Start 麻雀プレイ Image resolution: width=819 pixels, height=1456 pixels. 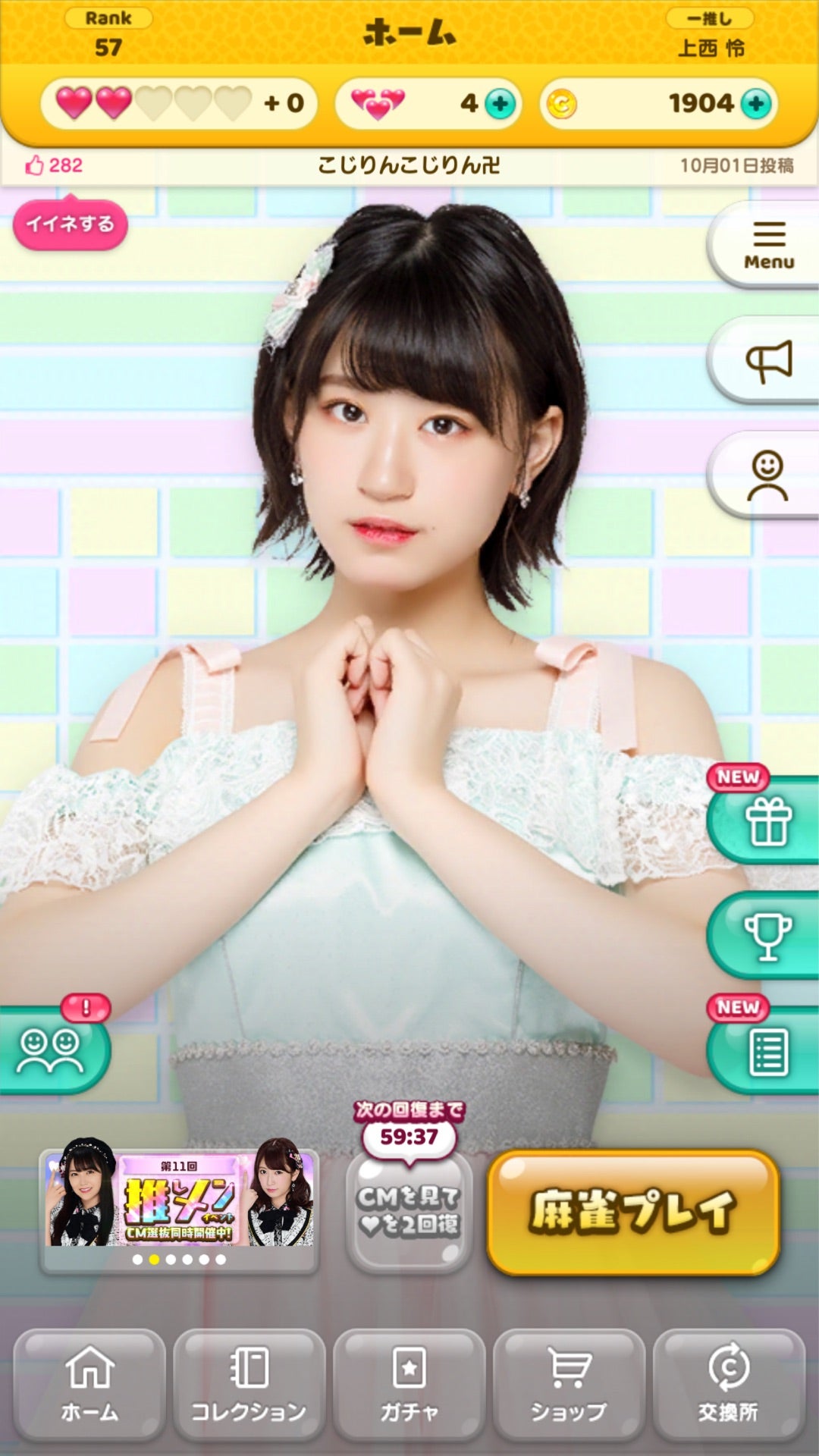[x=633, y=1211]
